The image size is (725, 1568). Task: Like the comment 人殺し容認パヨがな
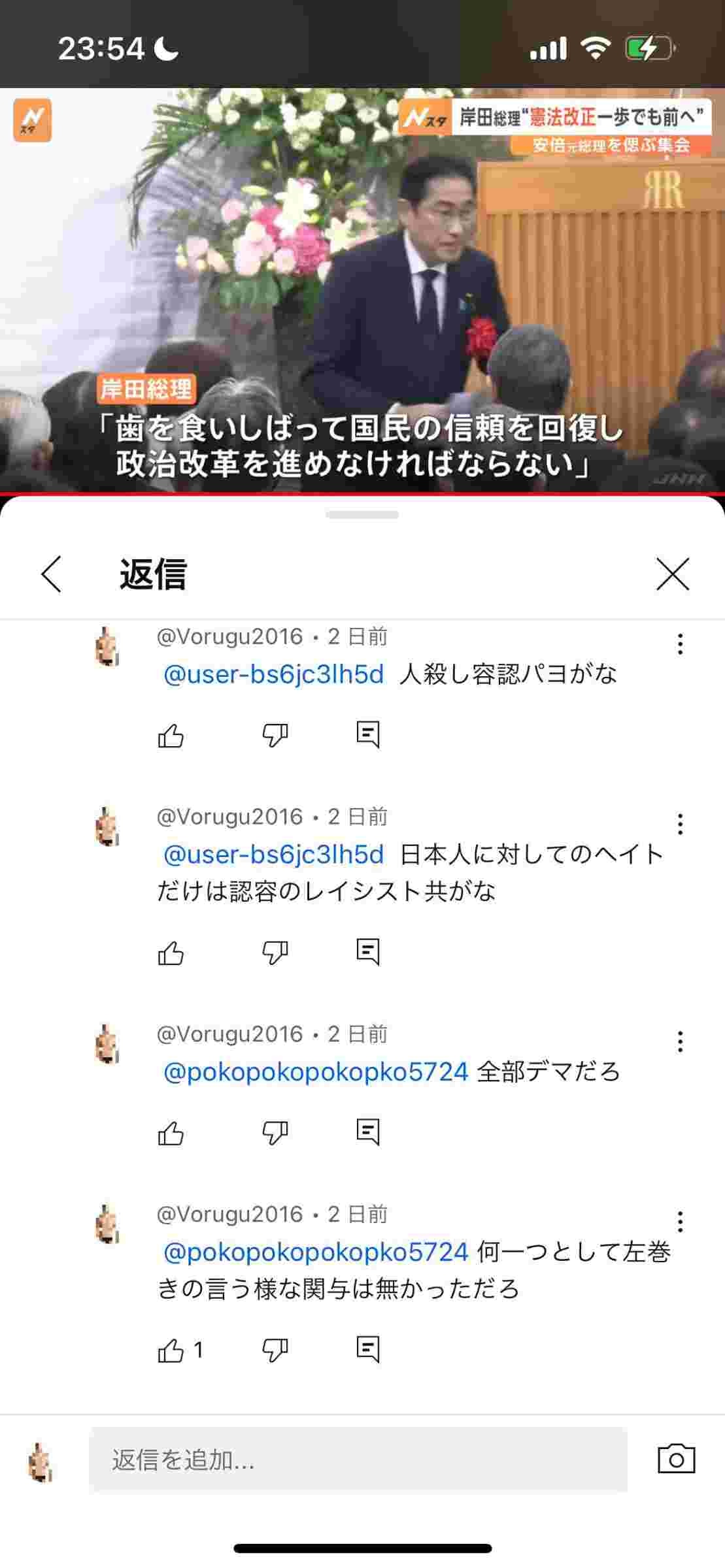(x=171, y=736)
